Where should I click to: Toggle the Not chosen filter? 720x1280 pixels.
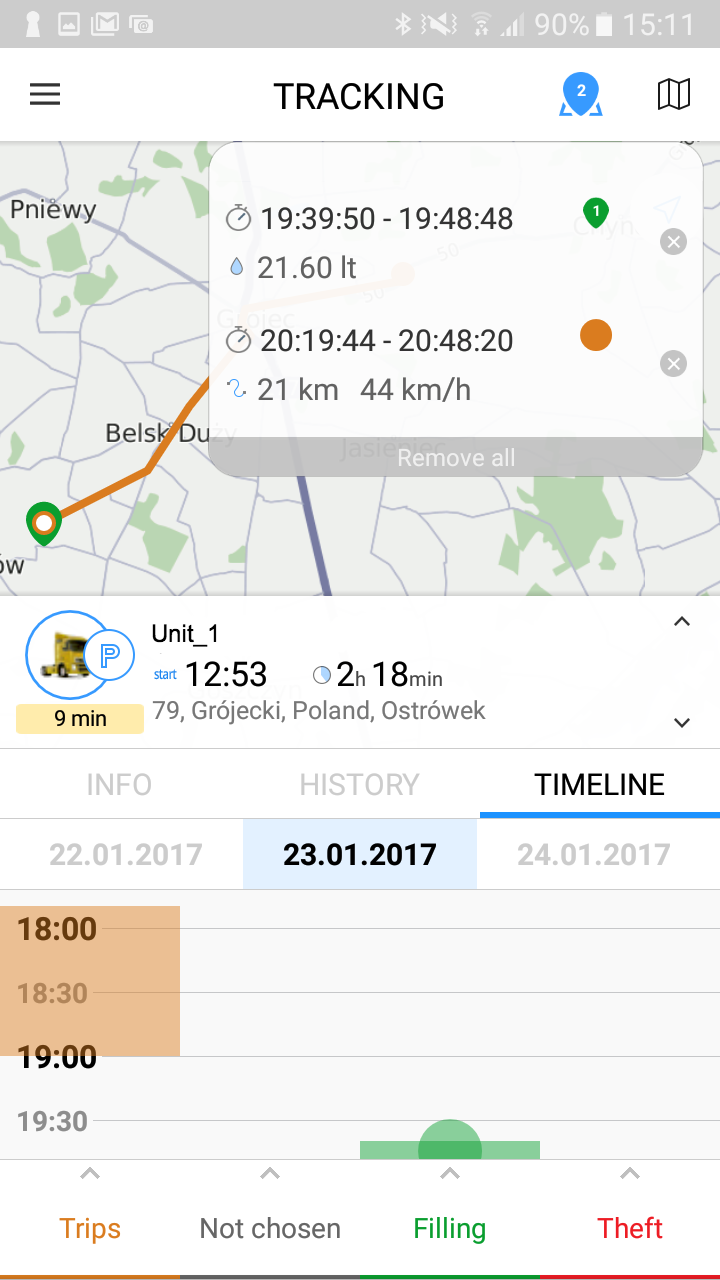click(x=270, y=1227)
